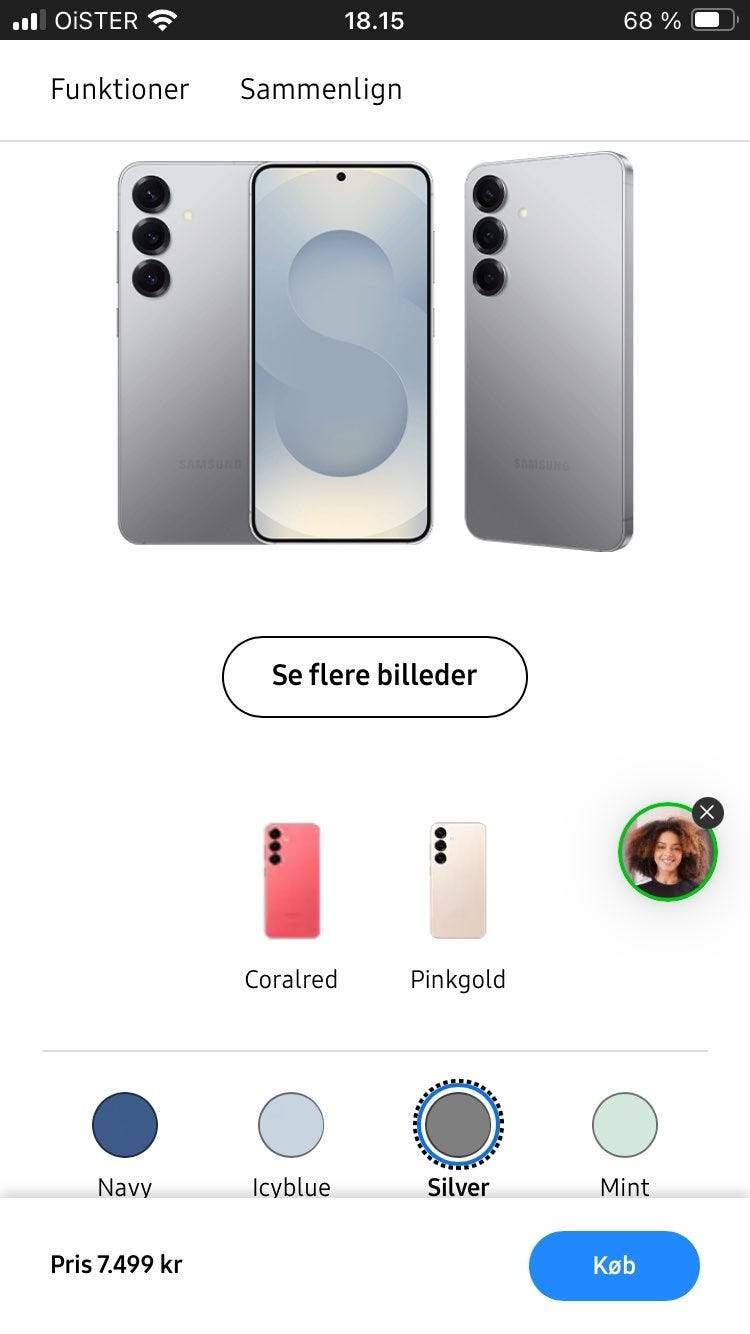This screenshot has height=1334, width=750.
Task: Select the Icyblue color swatch
Action: (290, 1124)
